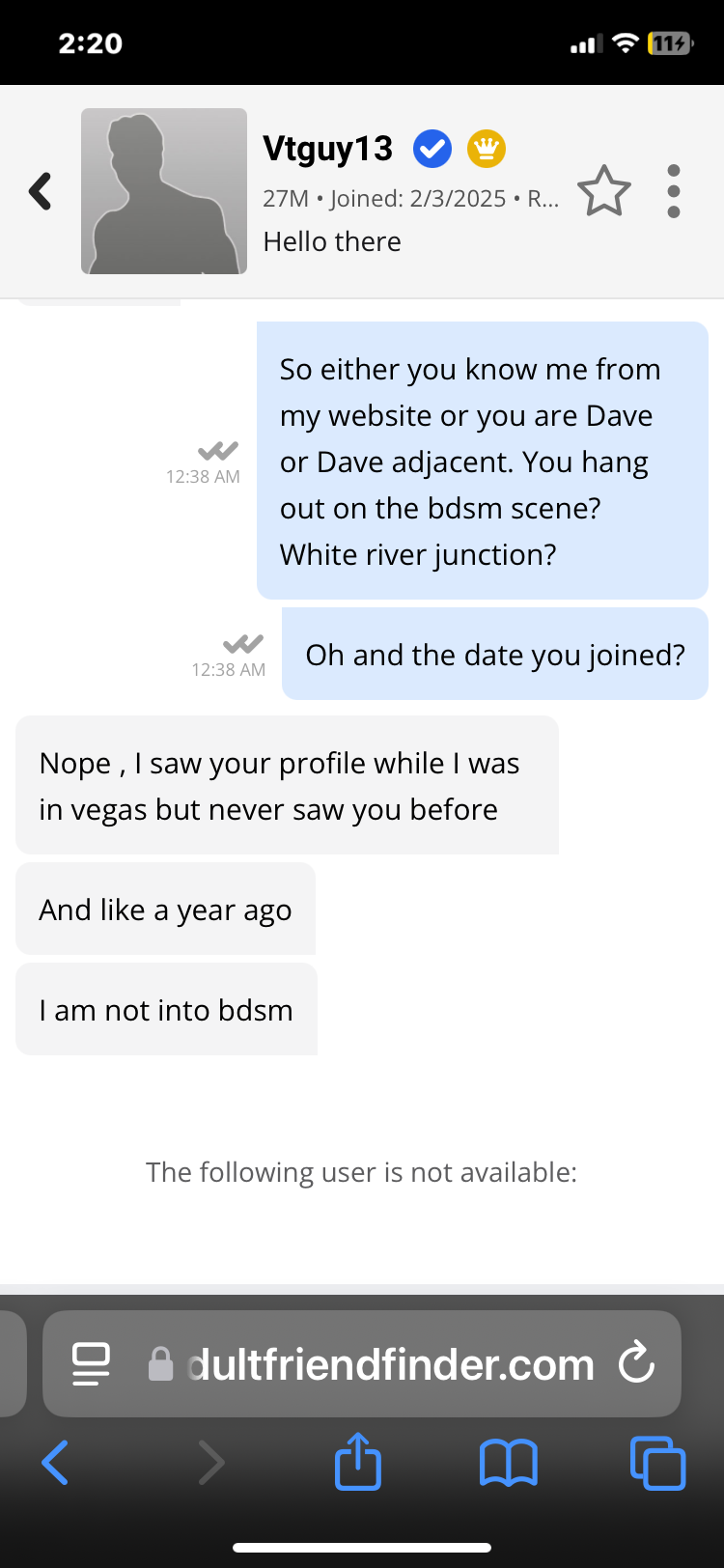This screenshot has width=724, height=1568.
Task: Tap the adultfriendfinder.com address bar
Action: click(x=386, y=1364)
